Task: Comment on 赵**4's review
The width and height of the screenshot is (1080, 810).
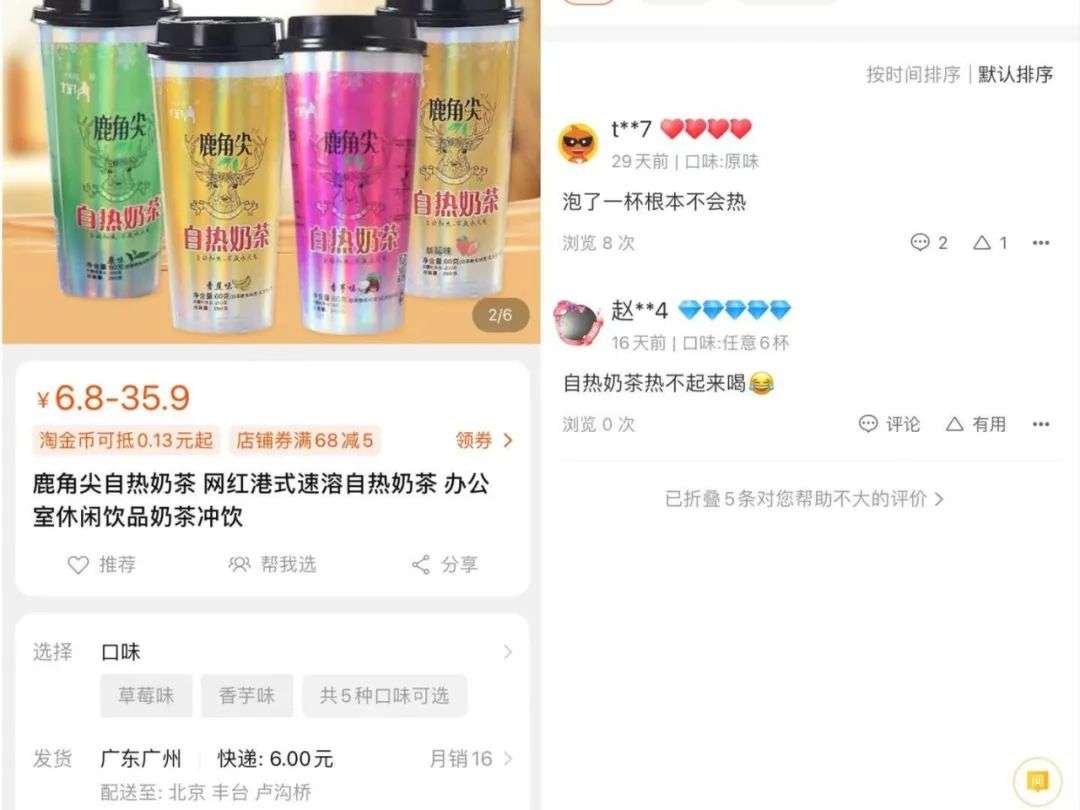Action: click(x=889, y=424)
